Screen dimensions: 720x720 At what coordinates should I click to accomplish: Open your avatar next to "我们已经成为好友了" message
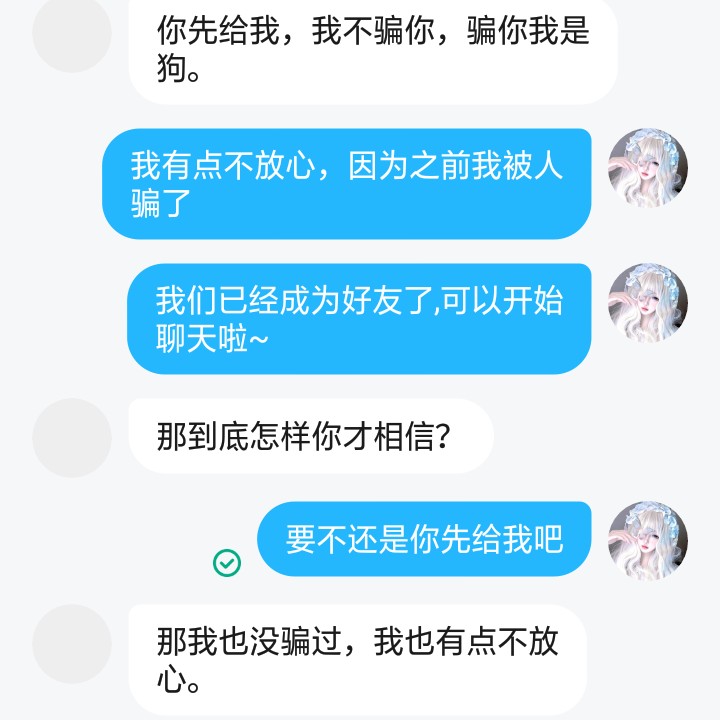pos(648,303)
